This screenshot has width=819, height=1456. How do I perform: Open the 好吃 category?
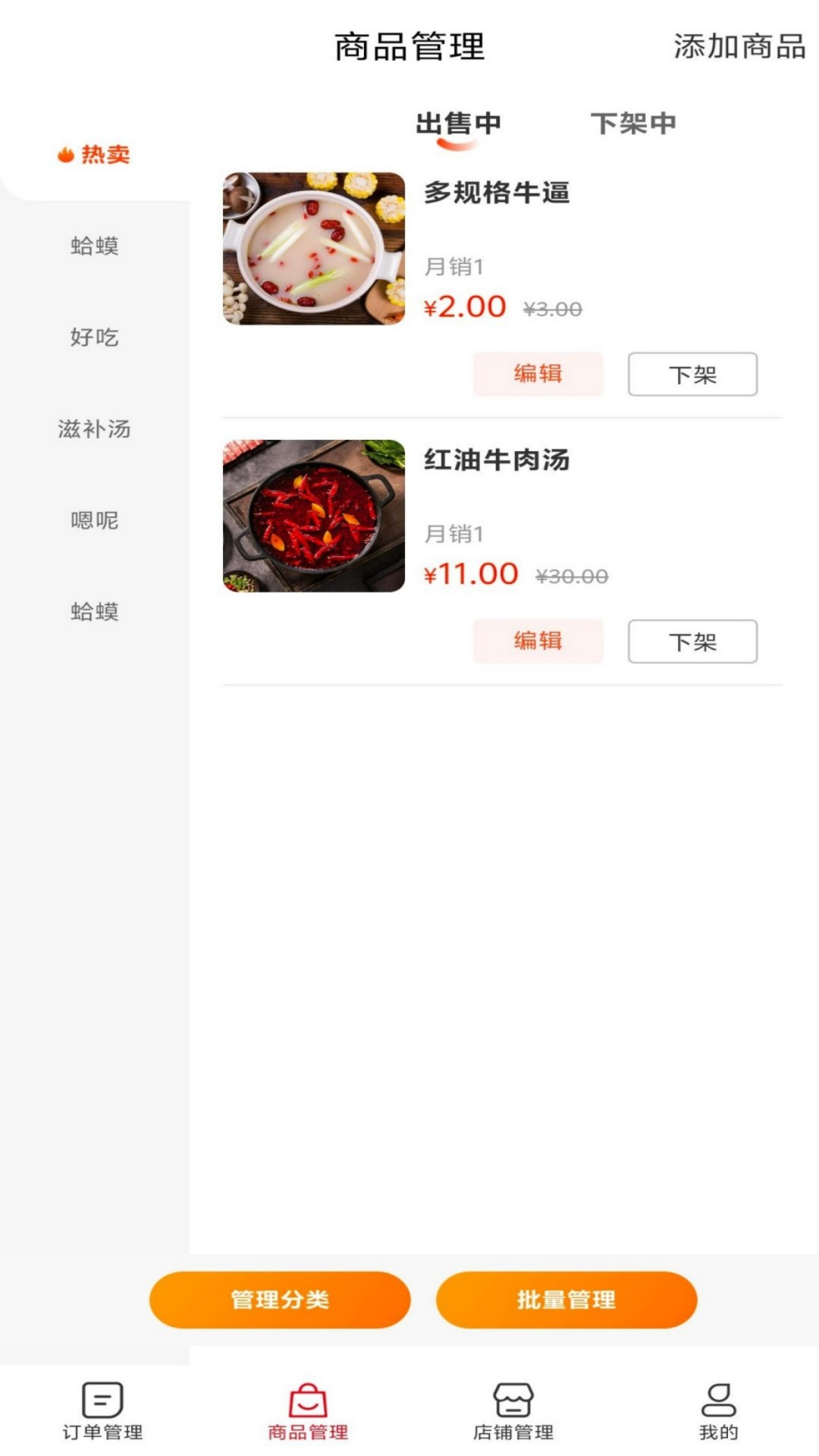pos(94,337)
